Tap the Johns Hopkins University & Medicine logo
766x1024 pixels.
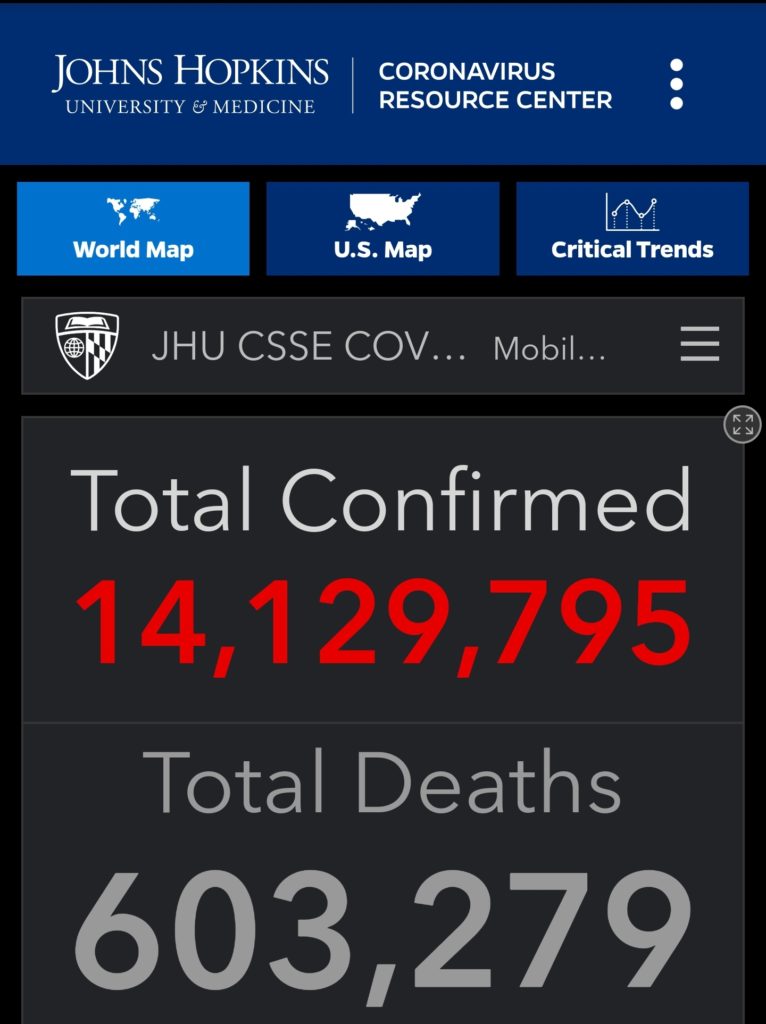pyautogui.click(x=190, y=85)
